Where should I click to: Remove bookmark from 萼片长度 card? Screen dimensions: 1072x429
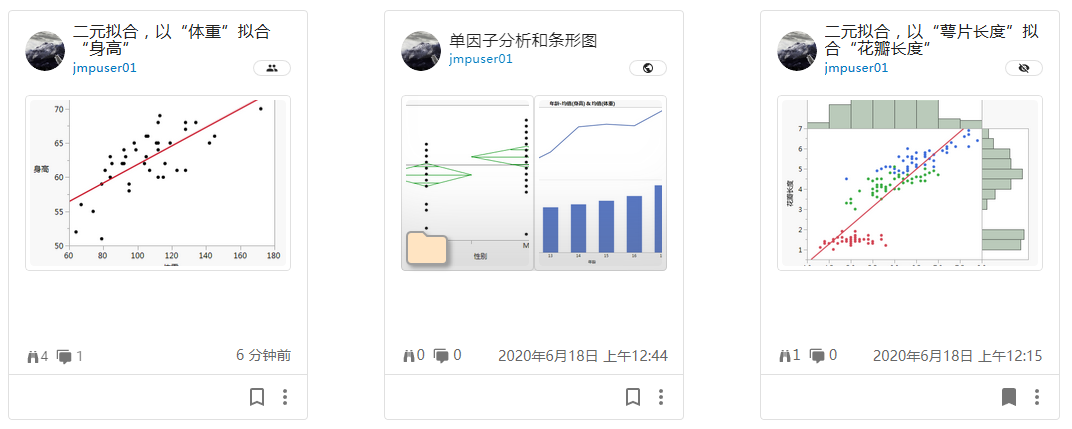coord(1009,397)
